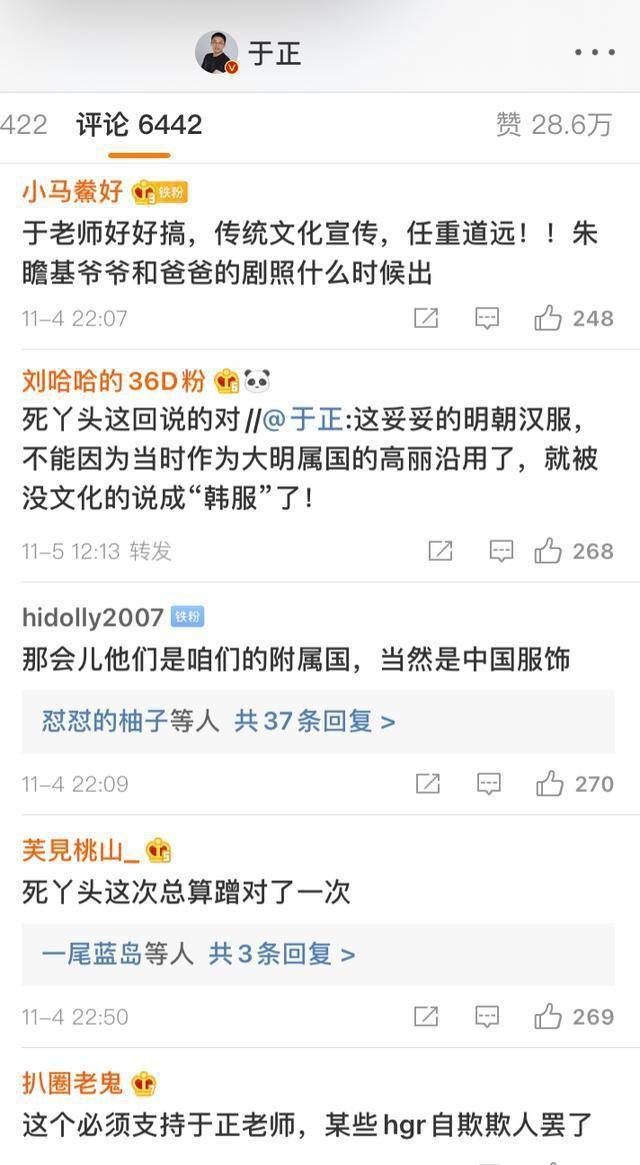640x1165 pixels.
Task: Expand the 共37条回复 replies
Action: point(314,721)
